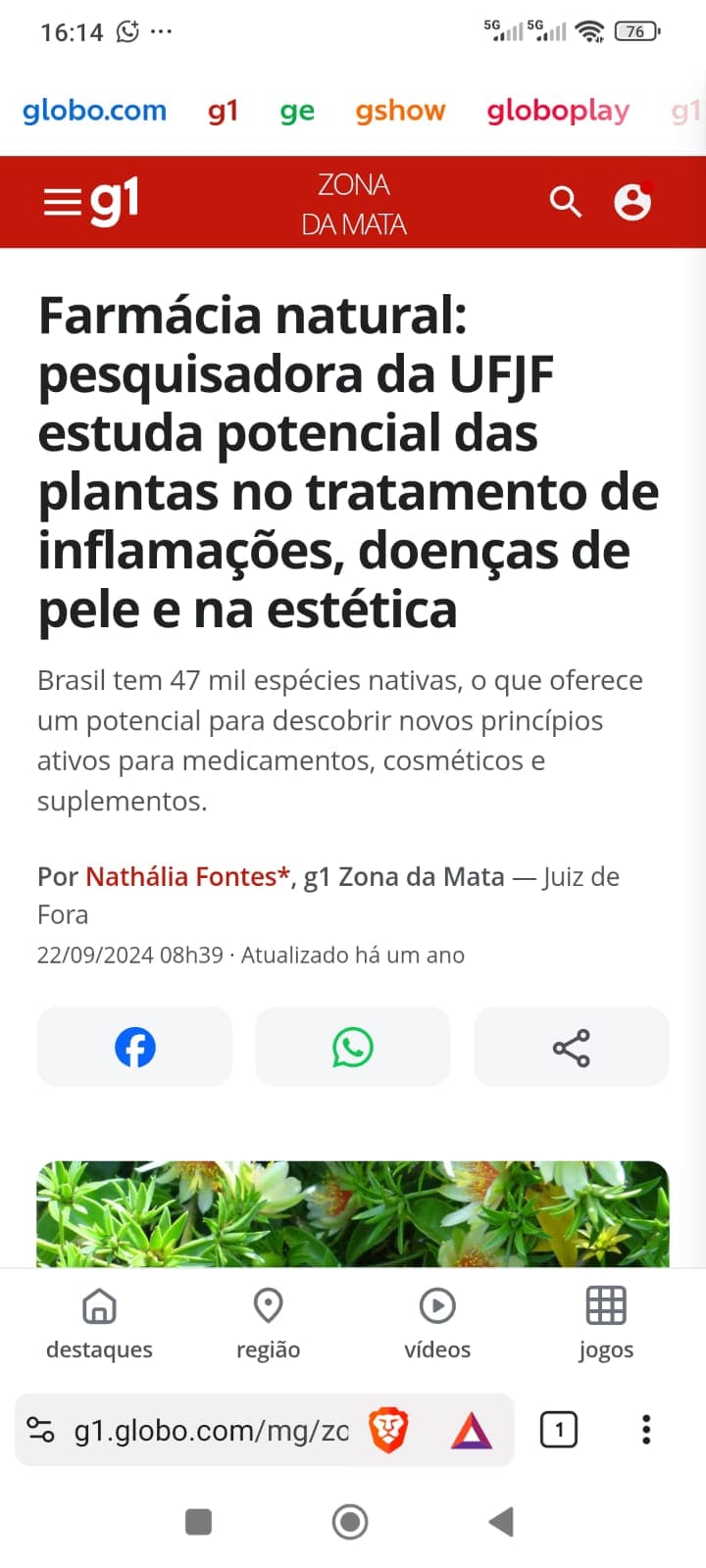706x1568 pixels.
Task: Open the user profile icon
Action: click(632, 202)
